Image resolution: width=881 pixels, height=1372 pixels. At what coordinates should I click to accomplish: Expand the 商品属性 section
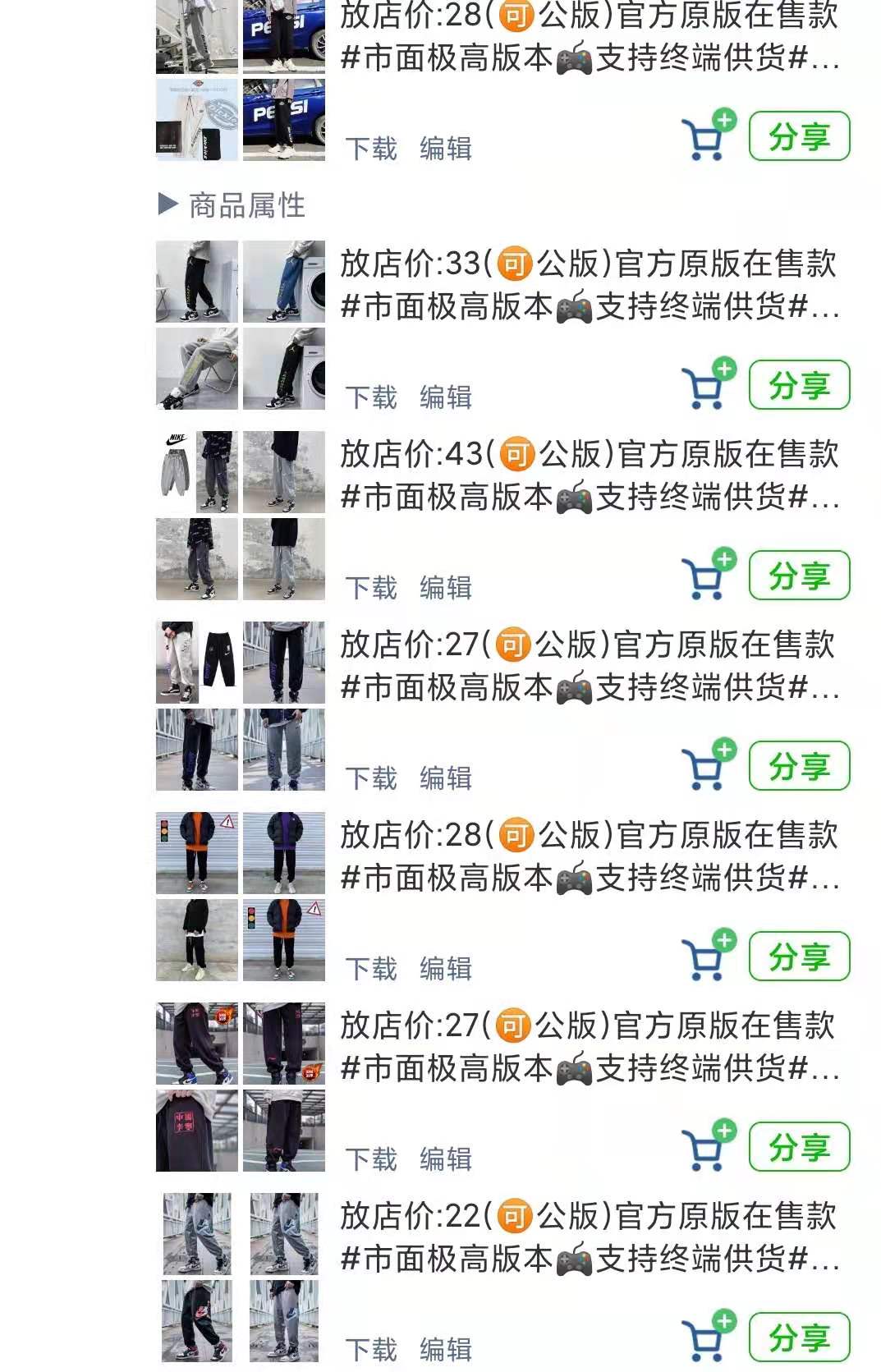(232, 205)
